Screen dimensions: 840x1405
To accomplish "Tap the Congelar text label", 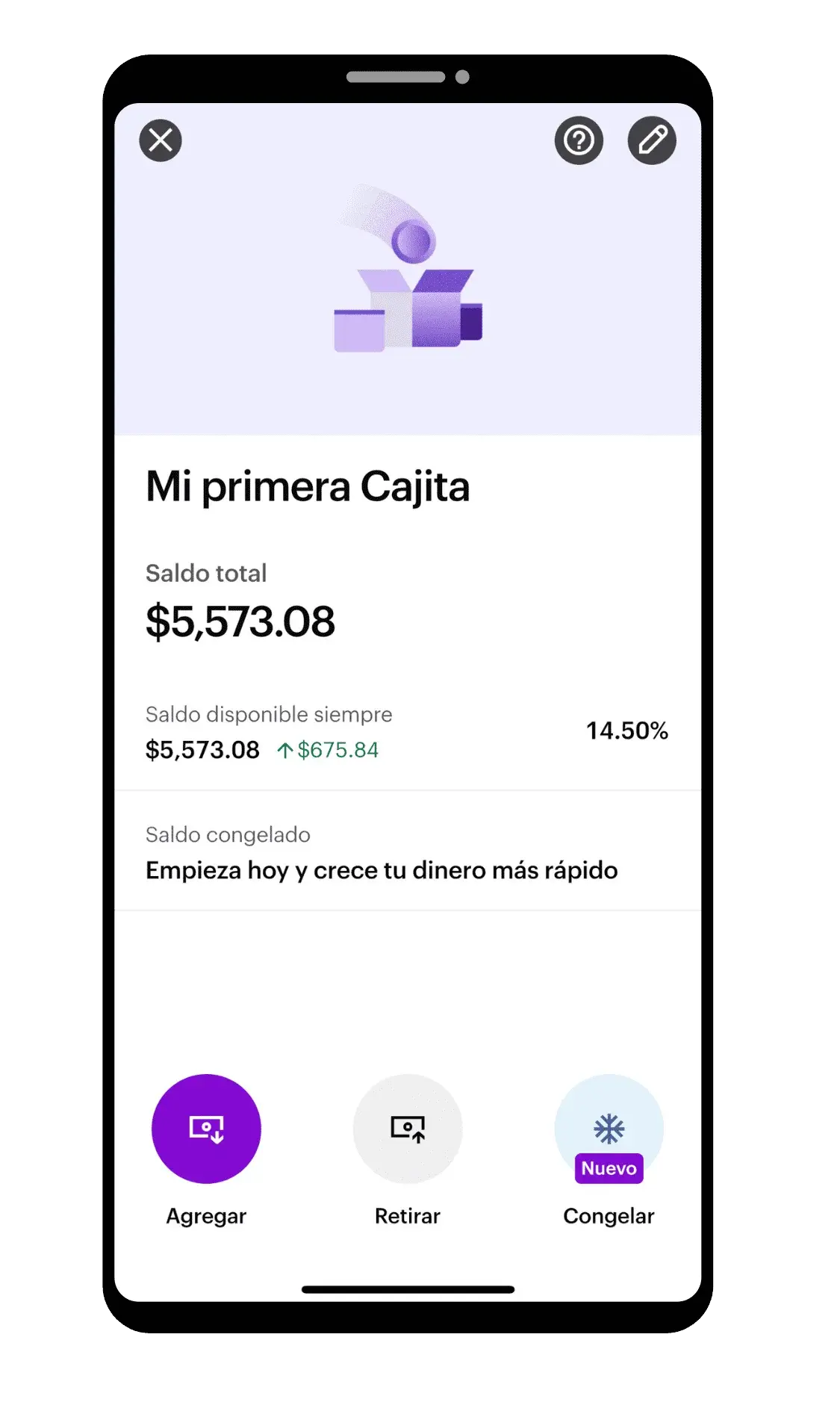I will coord(609,1215).
